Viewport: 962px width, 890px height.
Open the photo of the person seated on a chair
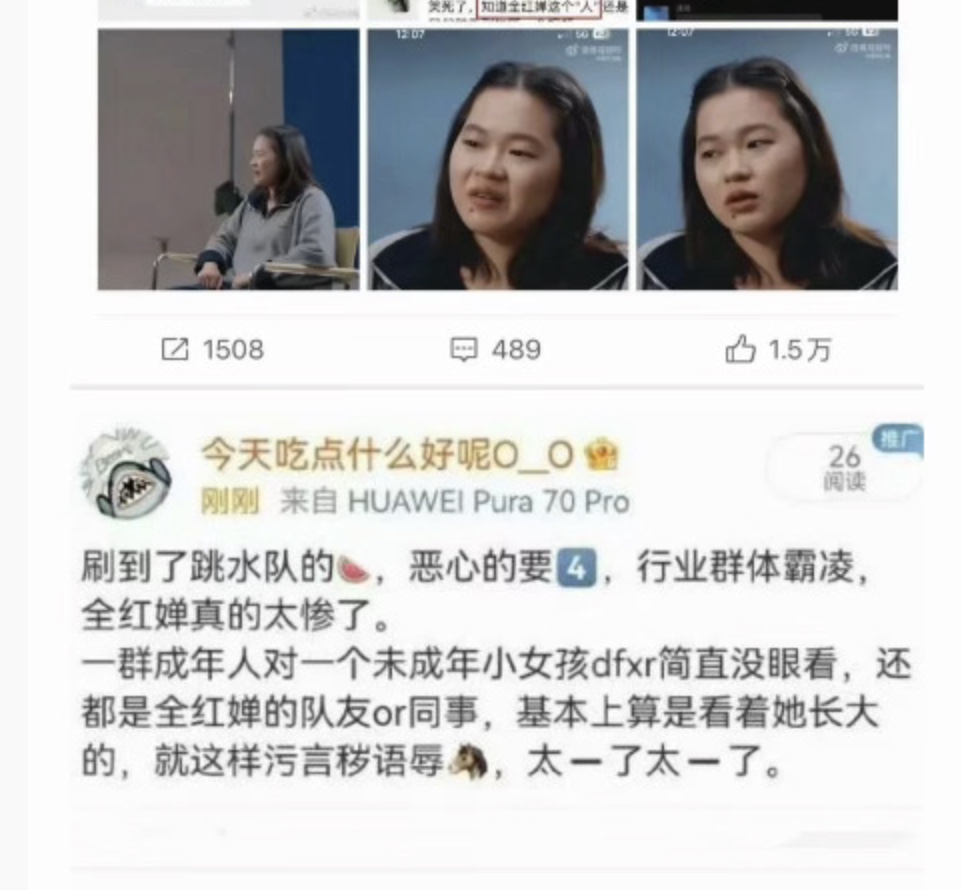(x=228, y=160)
